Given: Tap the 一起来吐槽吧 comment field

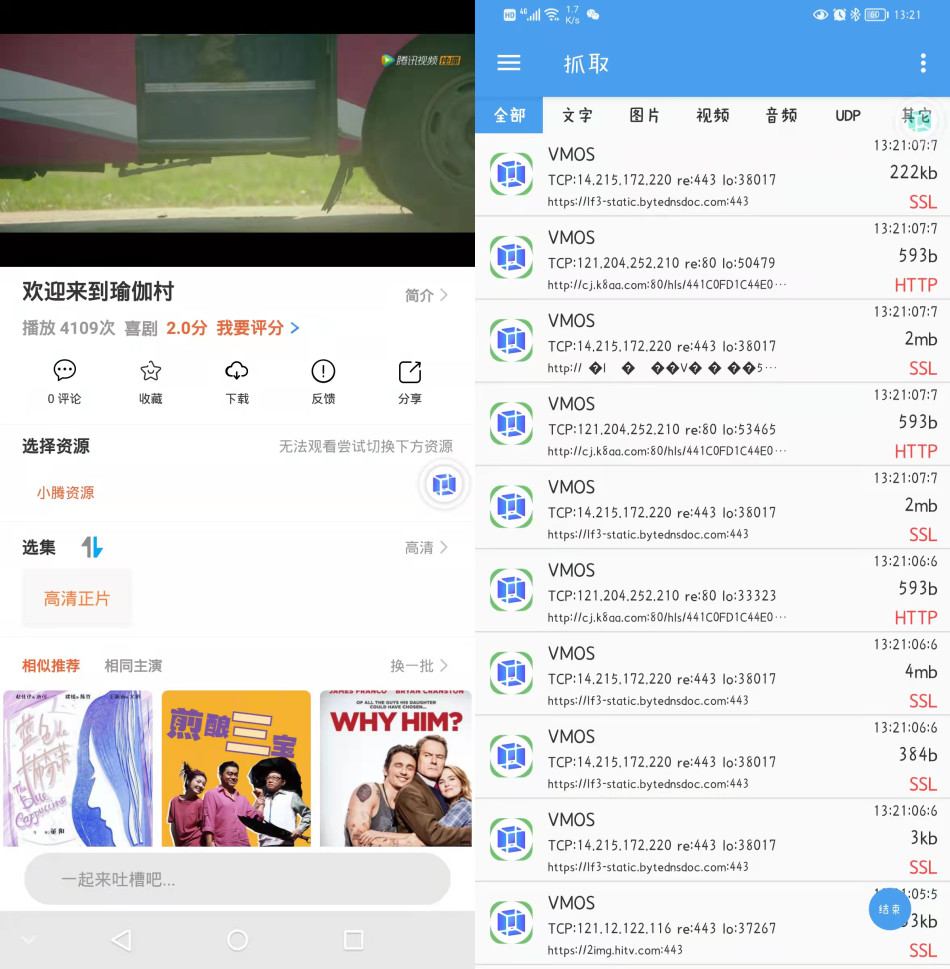Looking at the screenshot, I should coord(237,880).
